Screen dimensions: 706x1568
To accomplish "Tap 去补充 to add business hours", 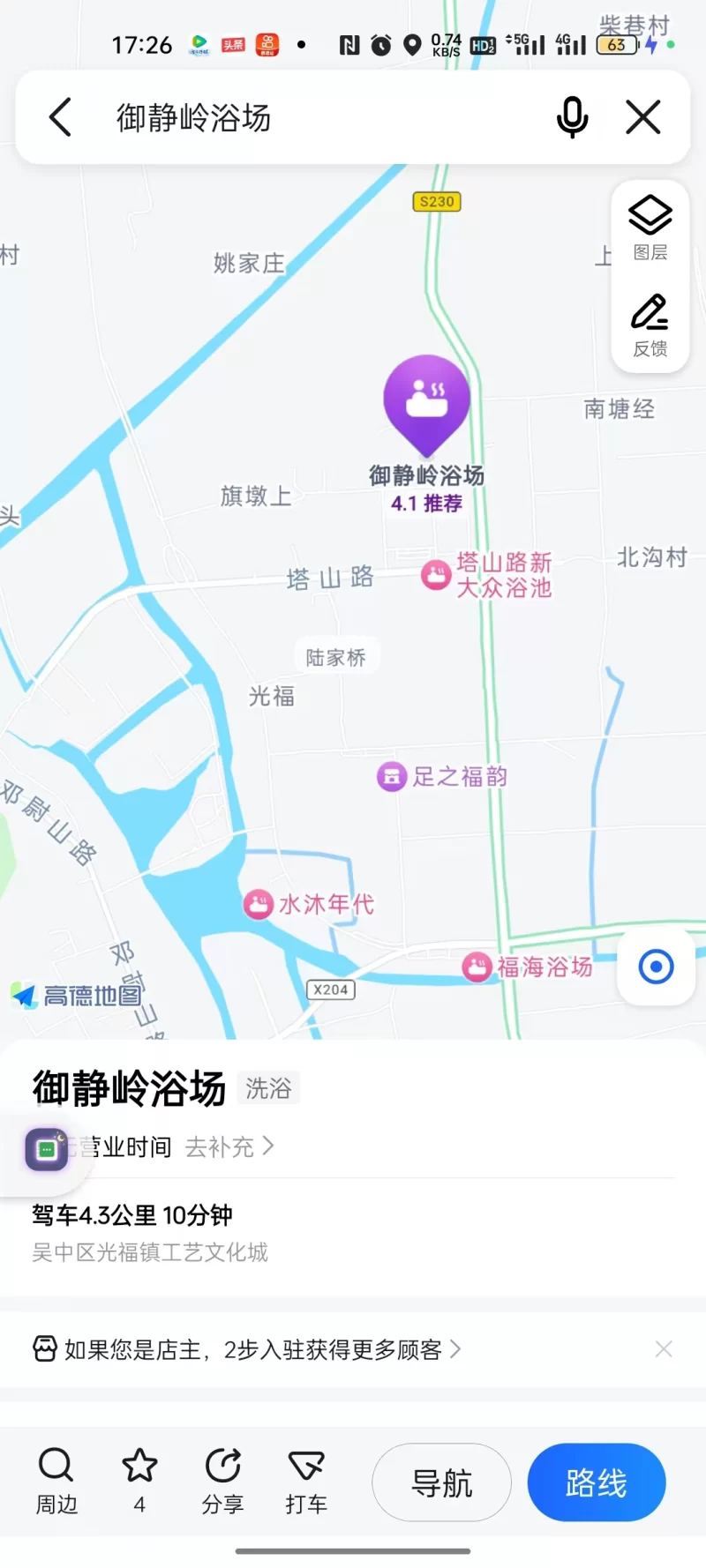I will point(229,1146).
